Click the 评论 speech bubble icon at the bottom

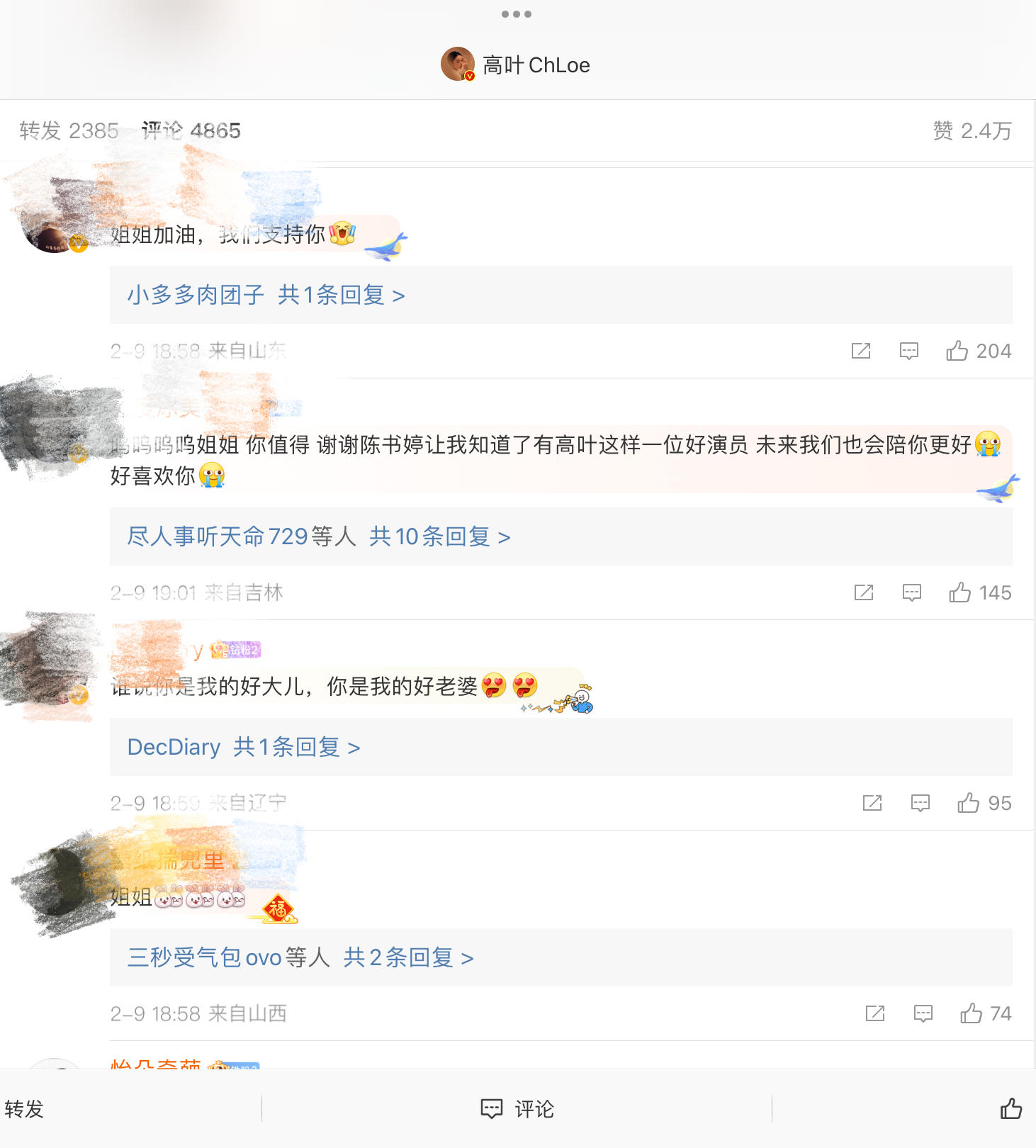[492, 1109]
